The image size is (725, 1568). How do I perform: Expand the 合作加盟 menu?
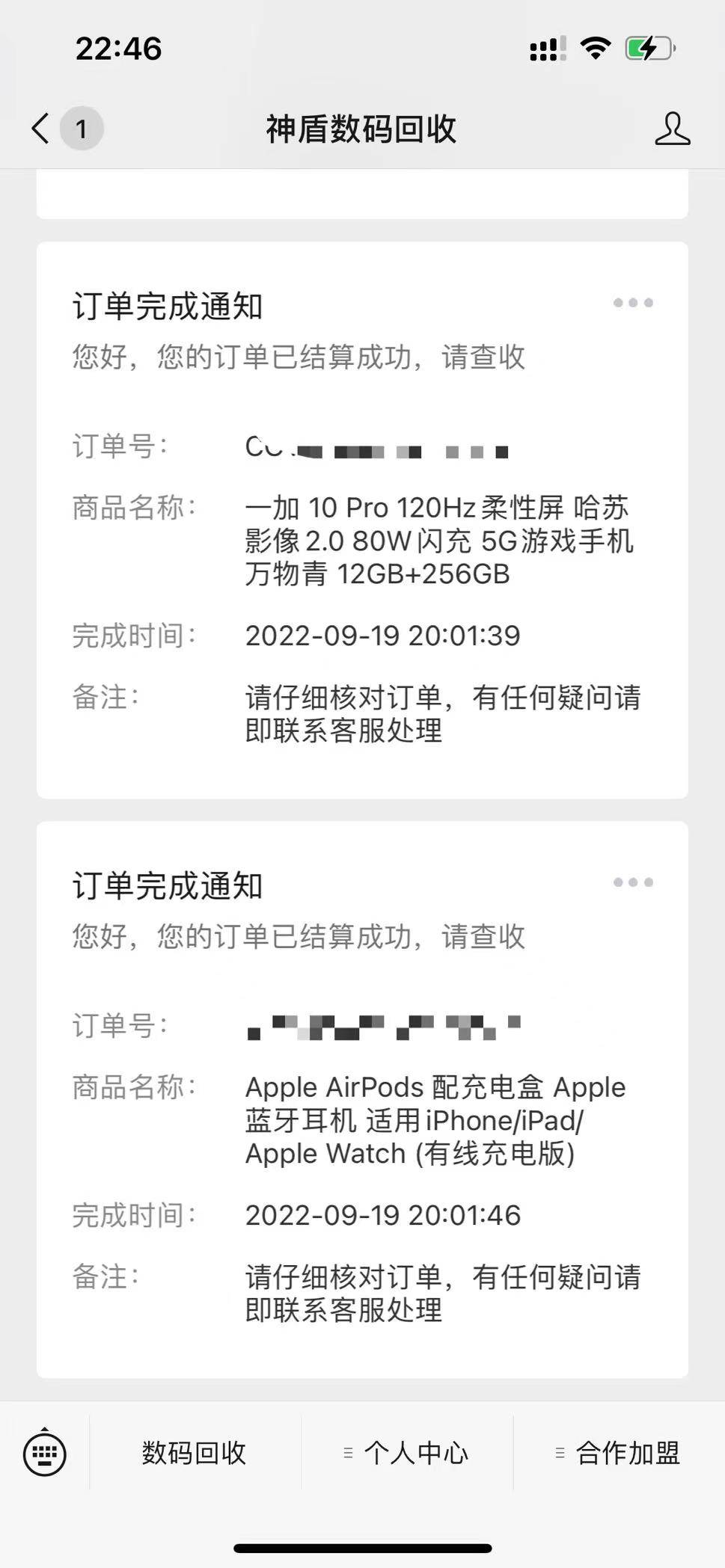coord(619,1453)
